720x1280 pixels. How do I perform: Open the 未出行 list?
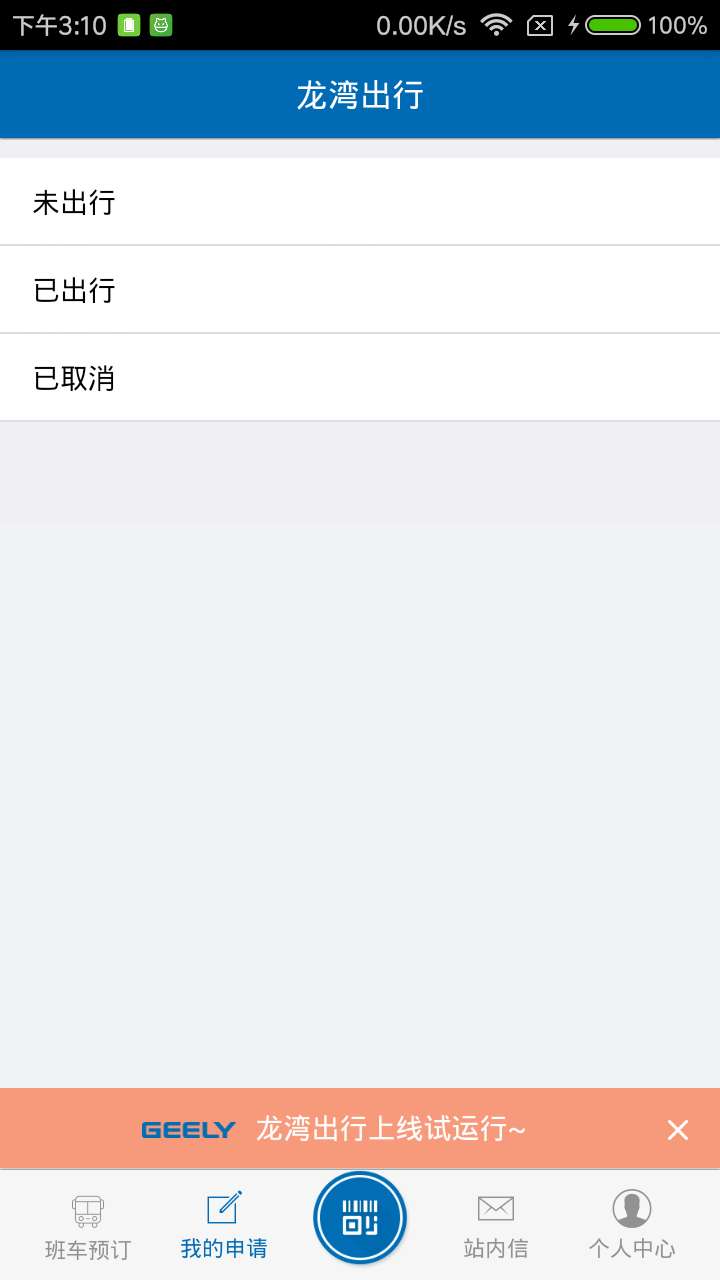coord(360,202)
